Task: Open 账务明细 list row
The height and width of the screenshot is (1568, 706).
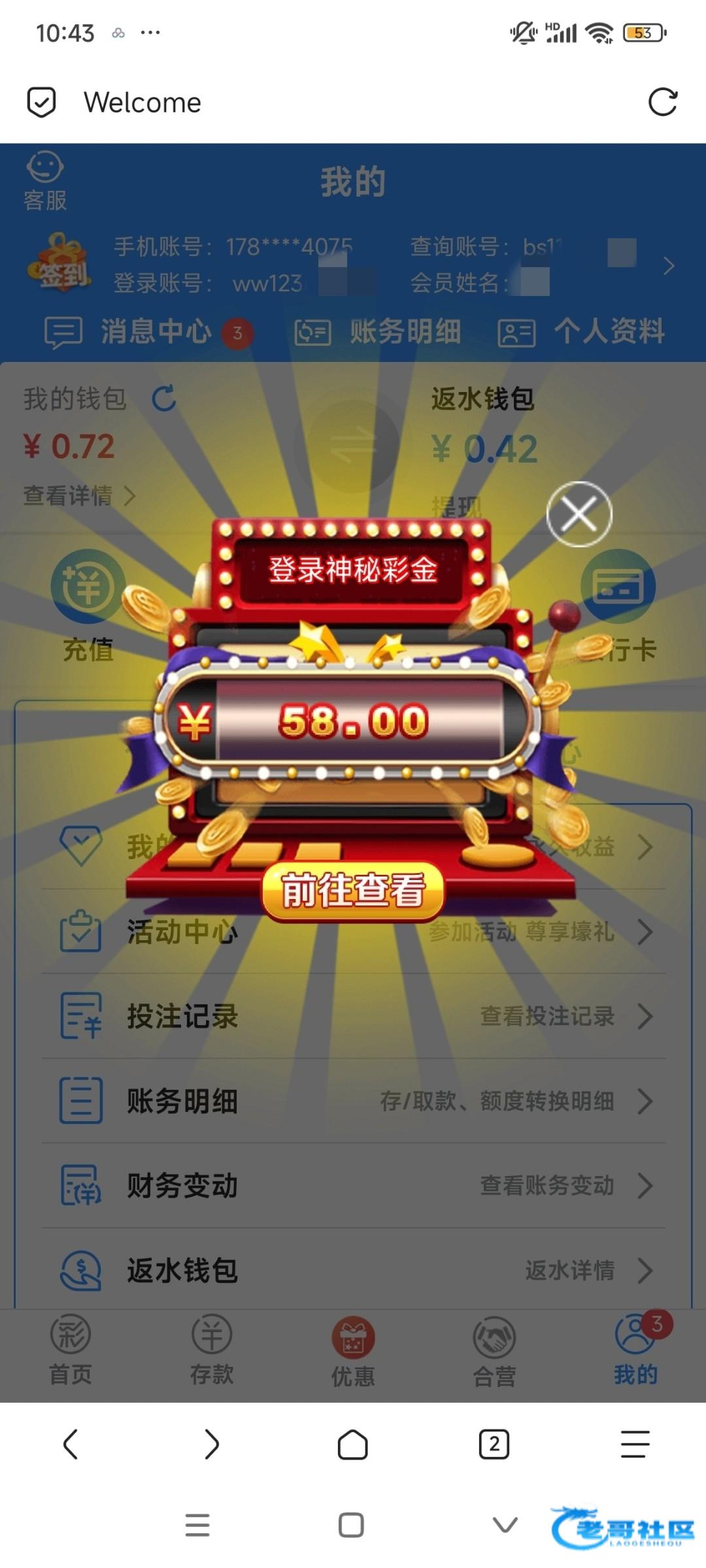Action: [x=354, y=1102]
